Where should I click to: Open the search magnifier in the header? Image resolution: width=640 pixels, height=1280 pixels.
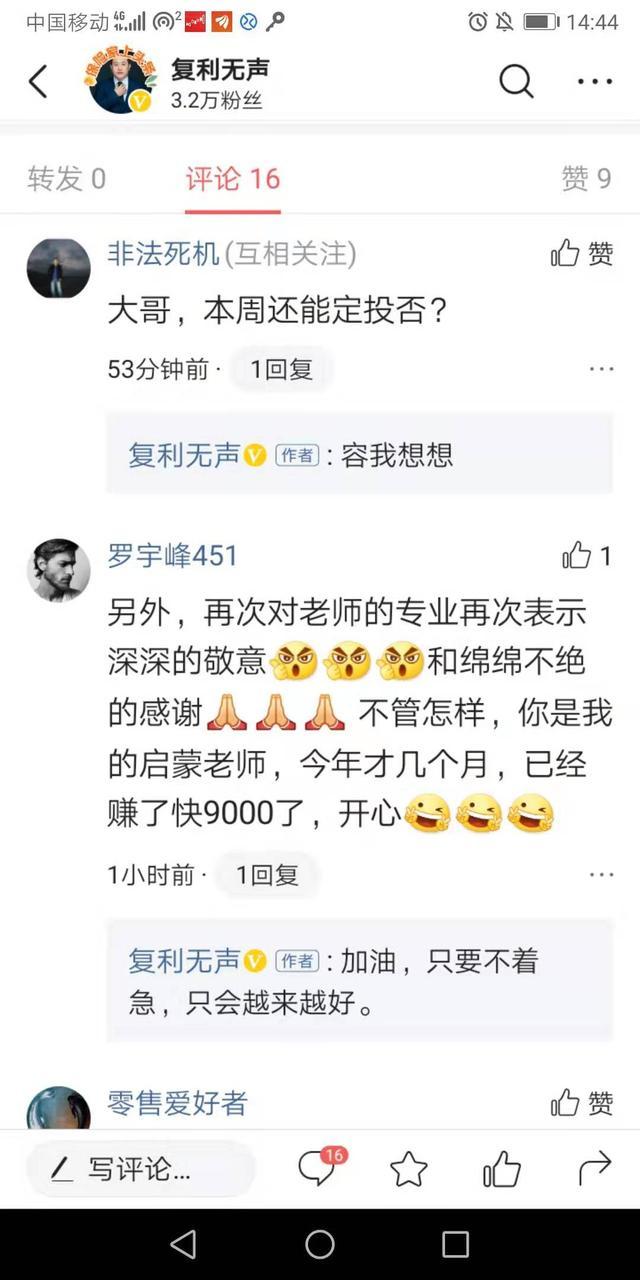click(516, 82)
